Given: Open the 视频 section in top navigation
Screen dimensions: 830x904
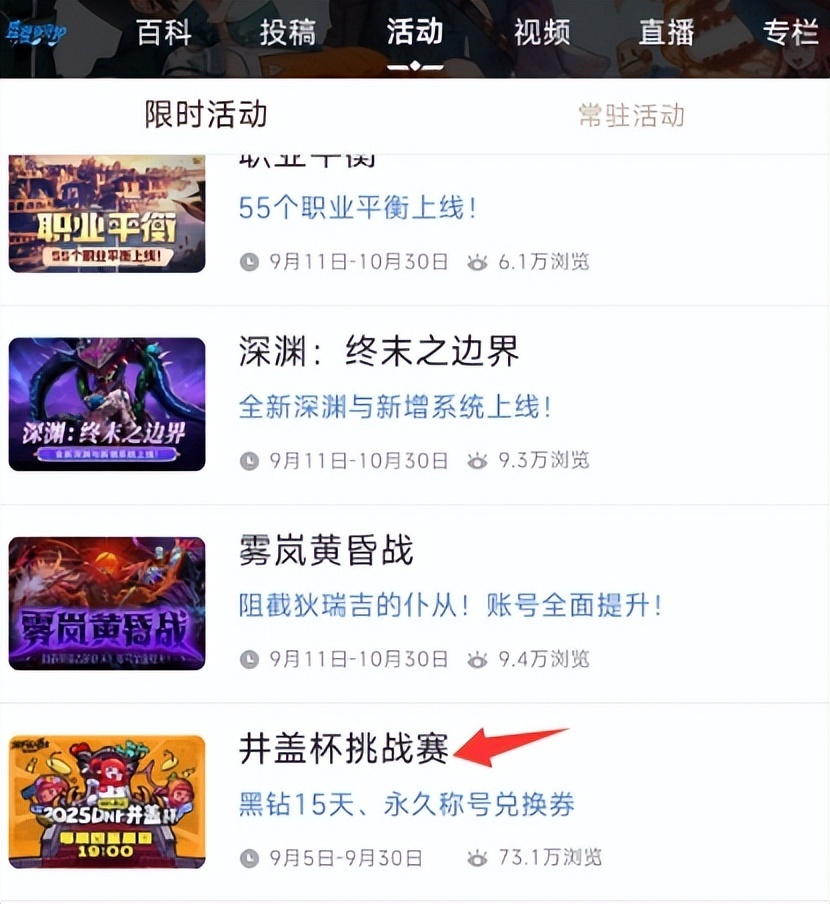Looking at the screenshot, I should click(x=539, y=33).
